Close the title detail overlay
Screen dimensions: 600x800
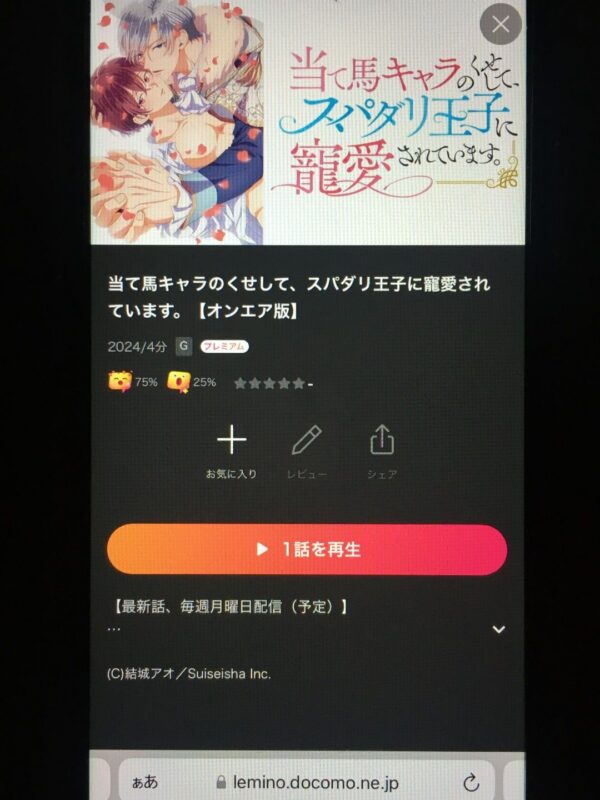pyautogui.click(x=501, y=24)
